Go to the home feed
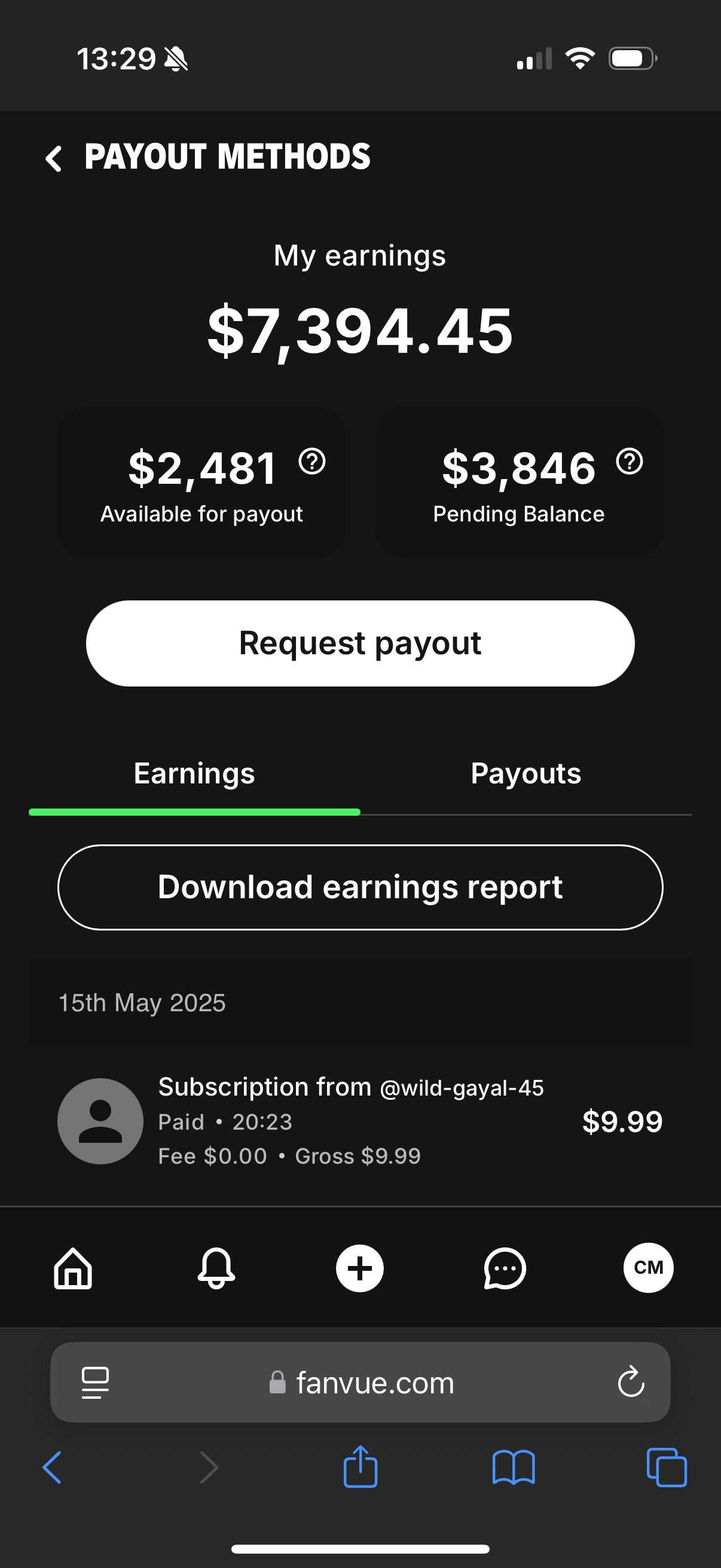This screenshot has height=1568, width=721. [73, 1268]
